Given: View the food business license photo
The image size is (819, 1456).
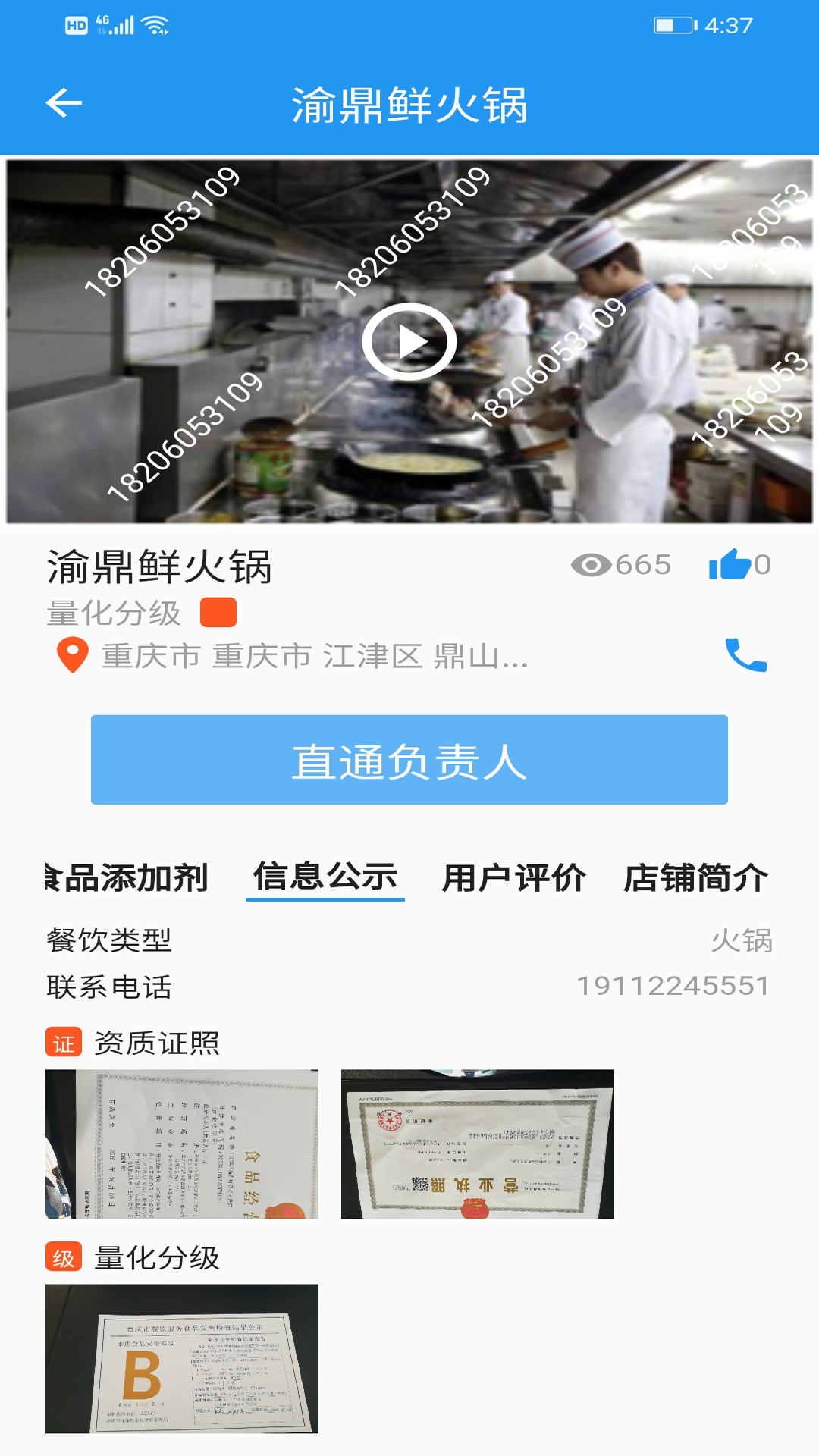Looking at the screenshot, I should coord(182,1144).
